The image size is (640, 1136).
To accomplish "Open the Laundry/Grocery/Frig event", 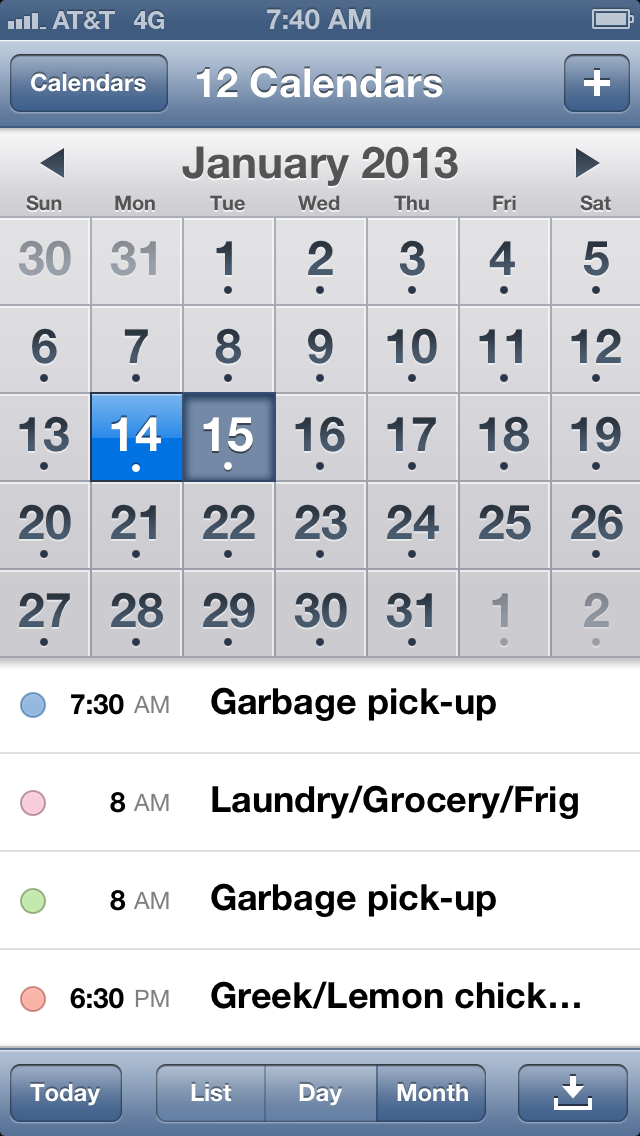I will (320, 802).
